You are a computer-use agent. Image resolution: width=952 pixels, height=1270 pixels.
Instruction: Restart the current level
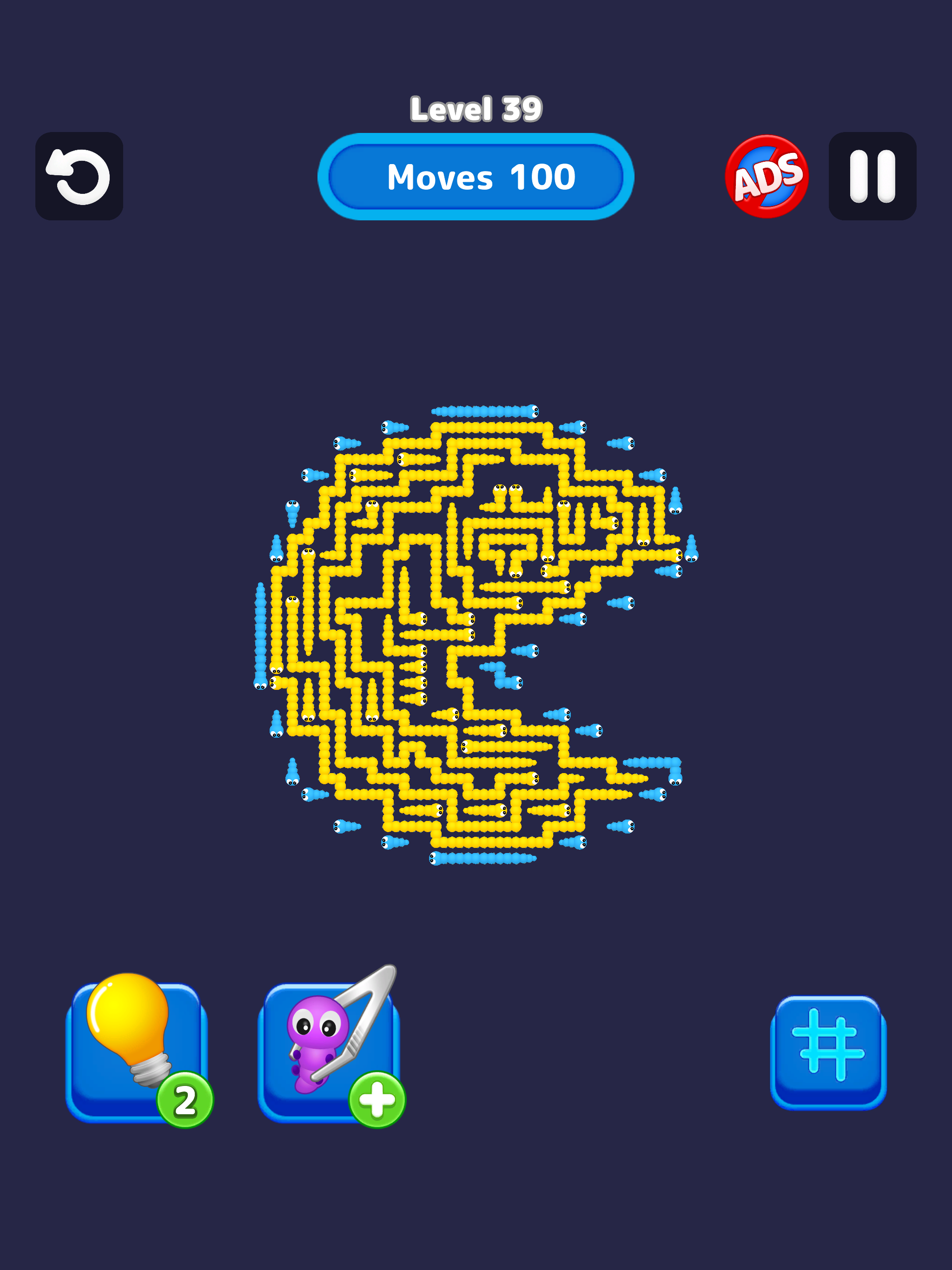(80, 176)
